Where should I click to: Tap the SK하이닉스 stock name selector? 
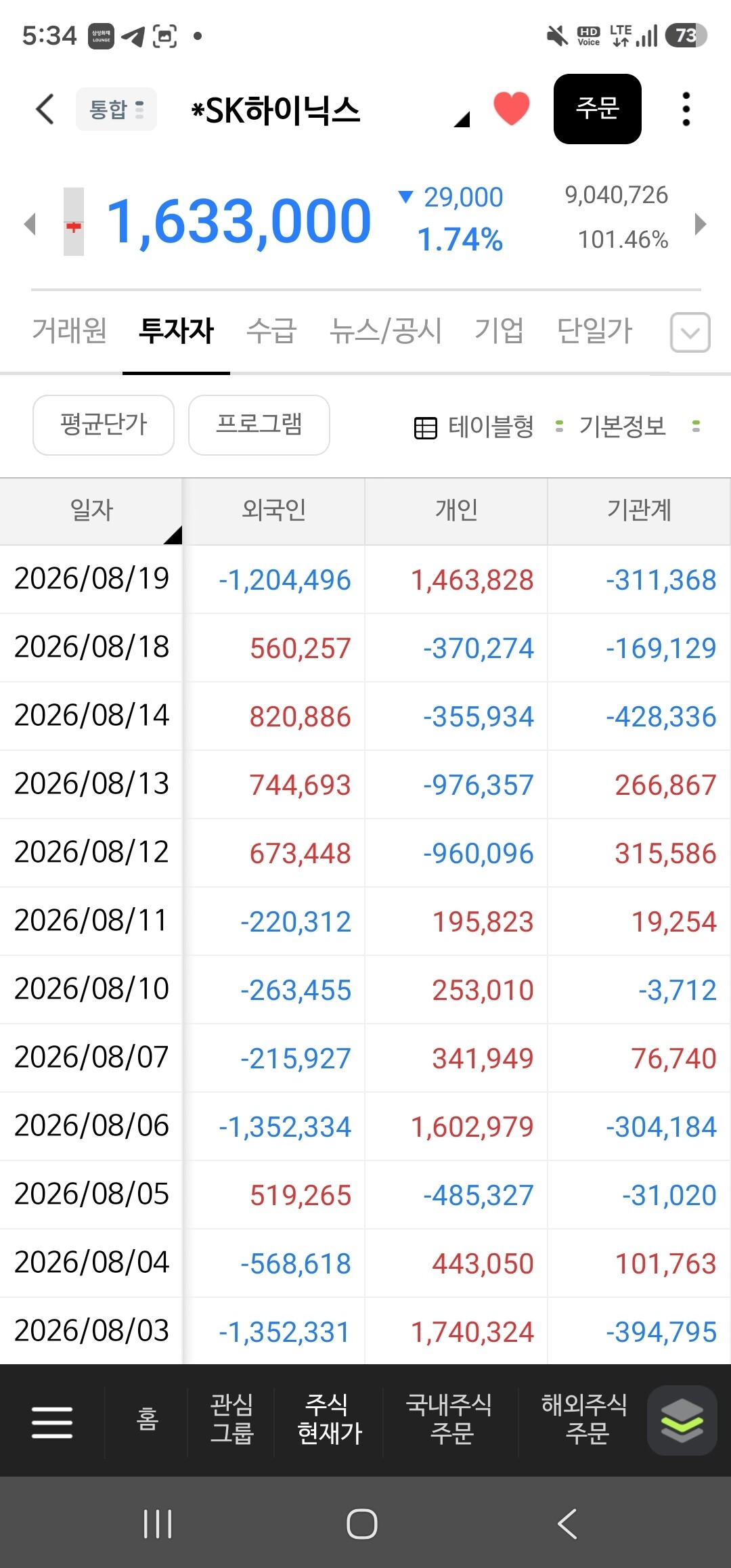click(330, 110)
